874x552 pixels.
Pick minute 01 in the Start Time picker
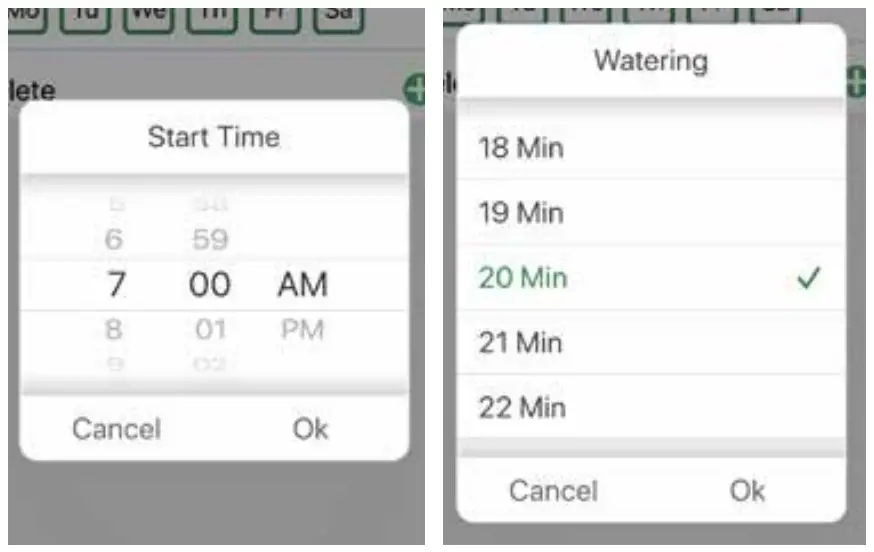click(x=210, y=329)
